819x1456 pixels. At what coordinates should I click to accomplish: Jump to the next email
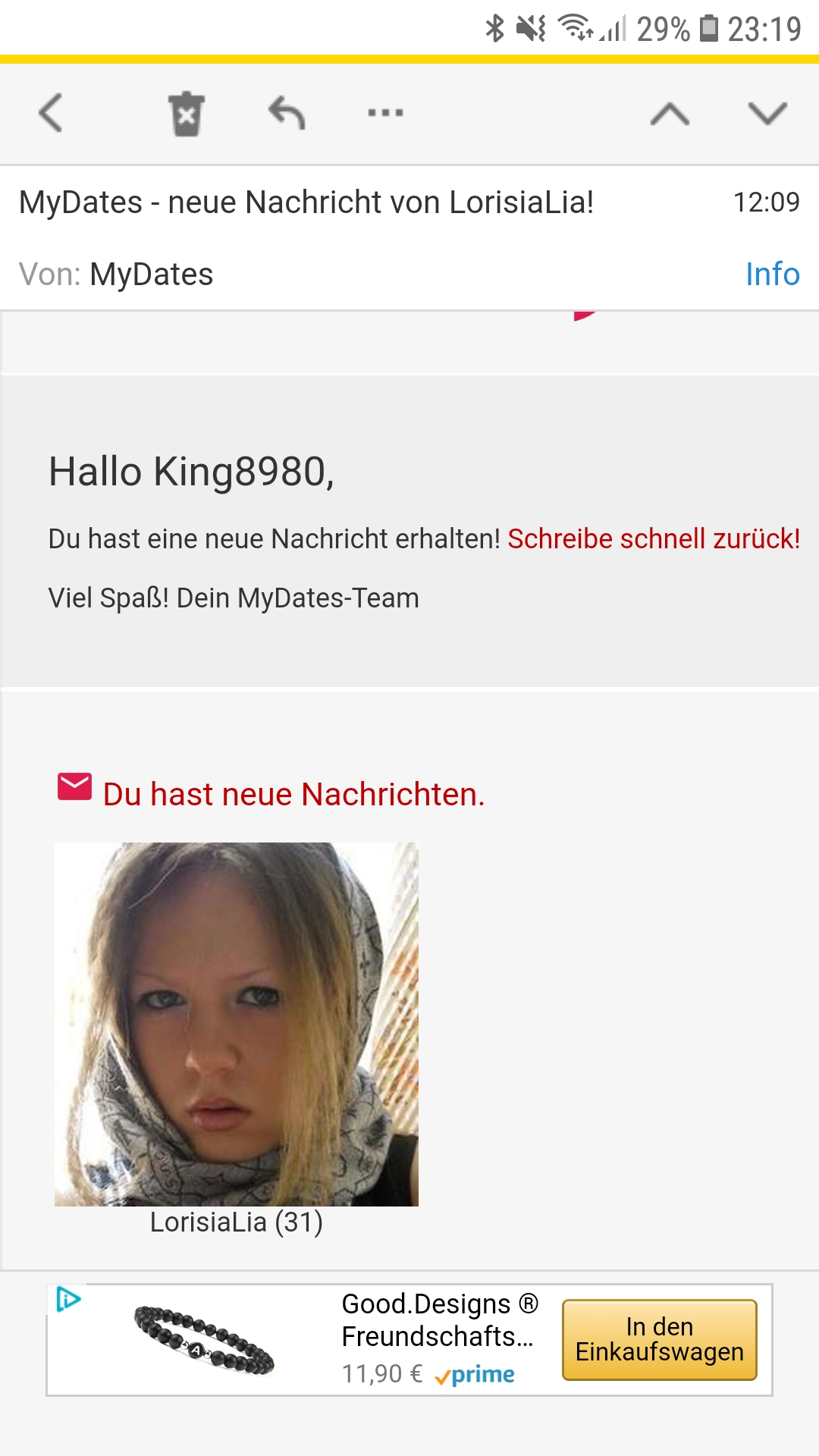tap(767, 114)
